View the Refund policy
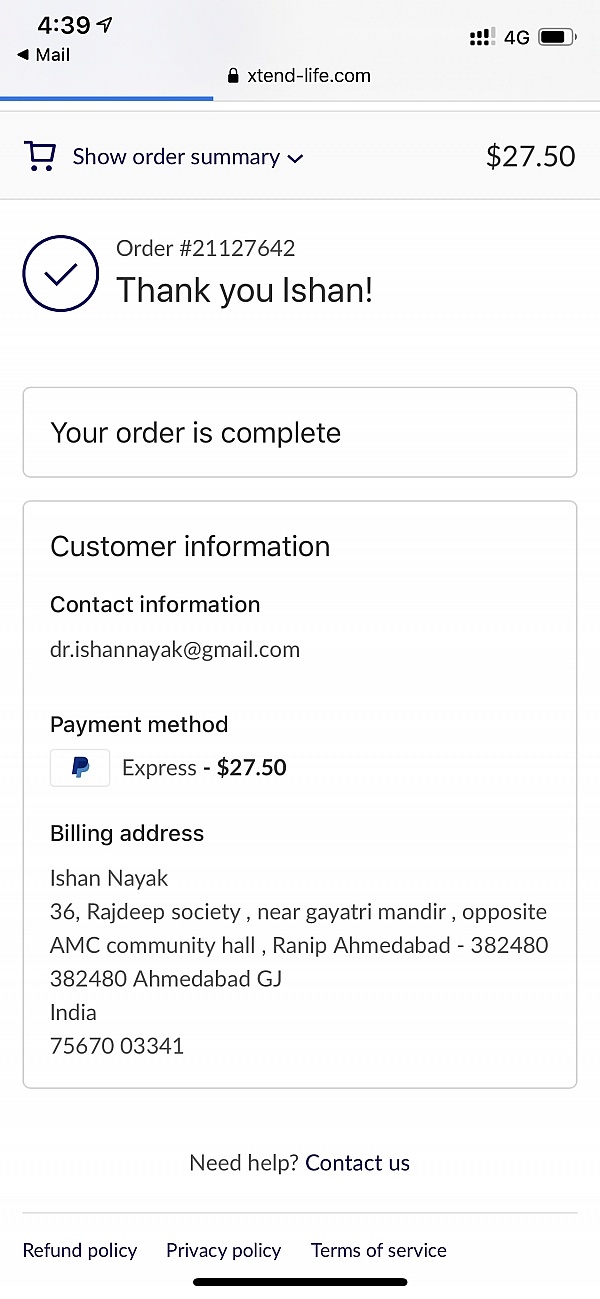The width and height of the screenshot is (600, 1299). click(80, 1250)
